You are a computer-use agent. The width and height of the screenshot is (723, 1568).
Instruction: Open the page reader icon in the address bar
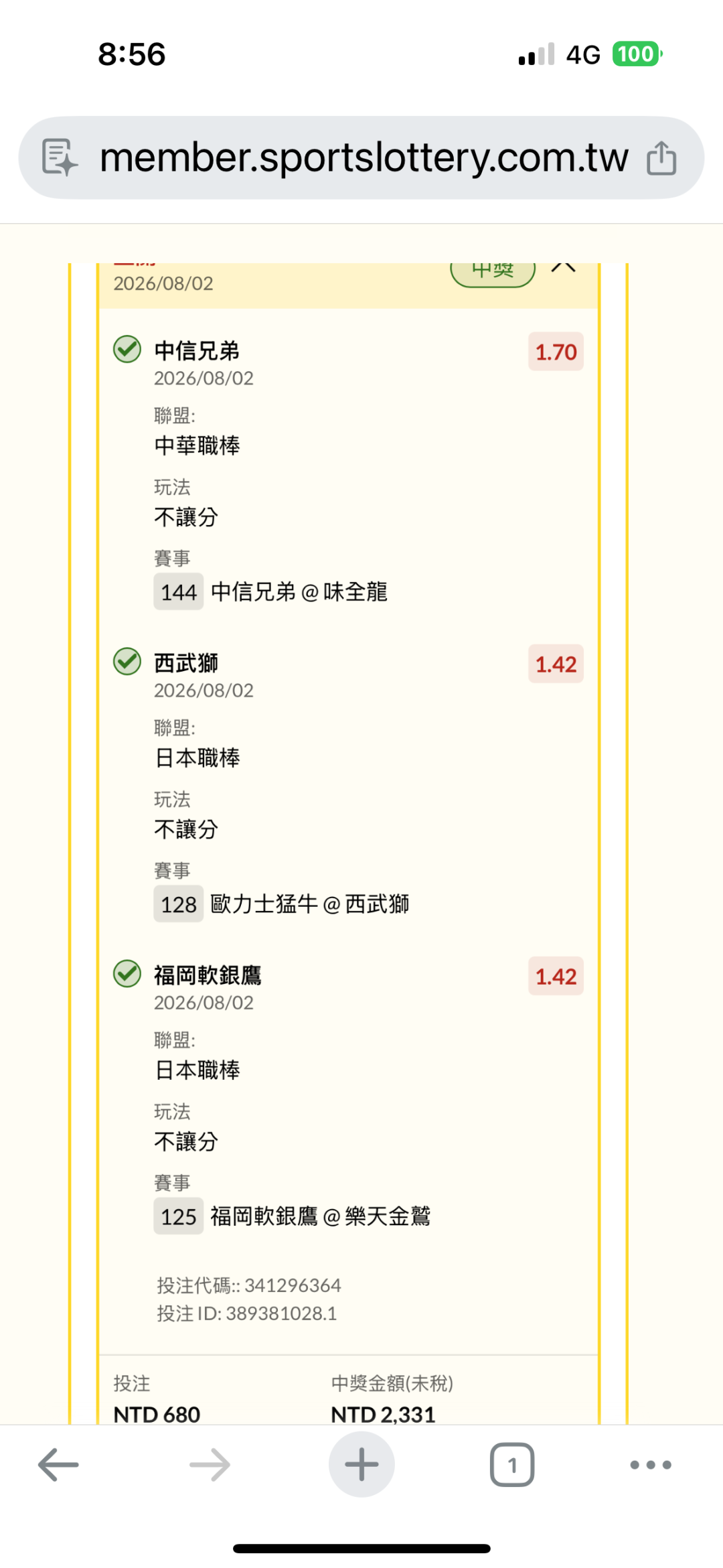[x=60, y=157]
